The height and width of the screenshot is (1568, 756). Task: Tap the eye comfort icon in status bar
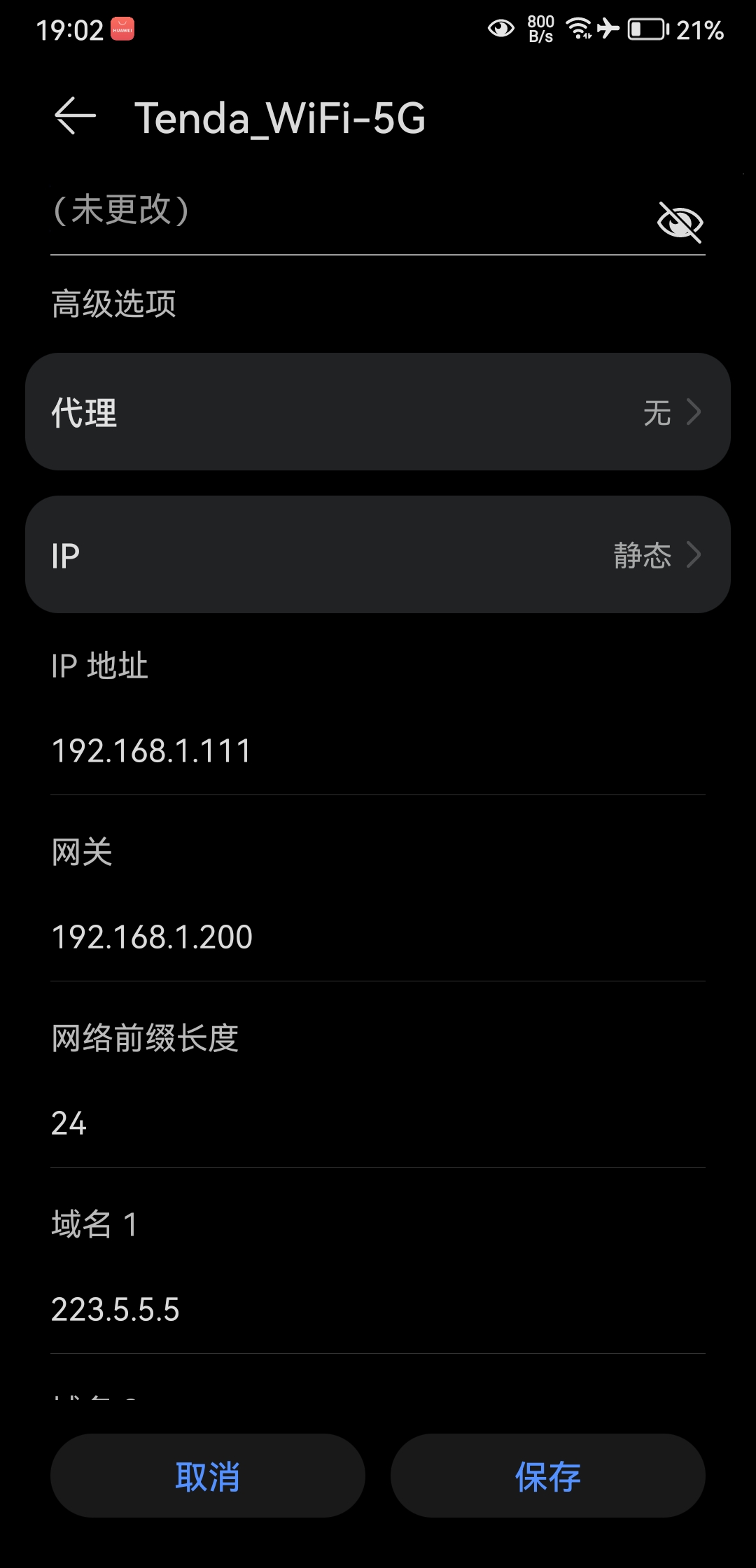[500, 28]
